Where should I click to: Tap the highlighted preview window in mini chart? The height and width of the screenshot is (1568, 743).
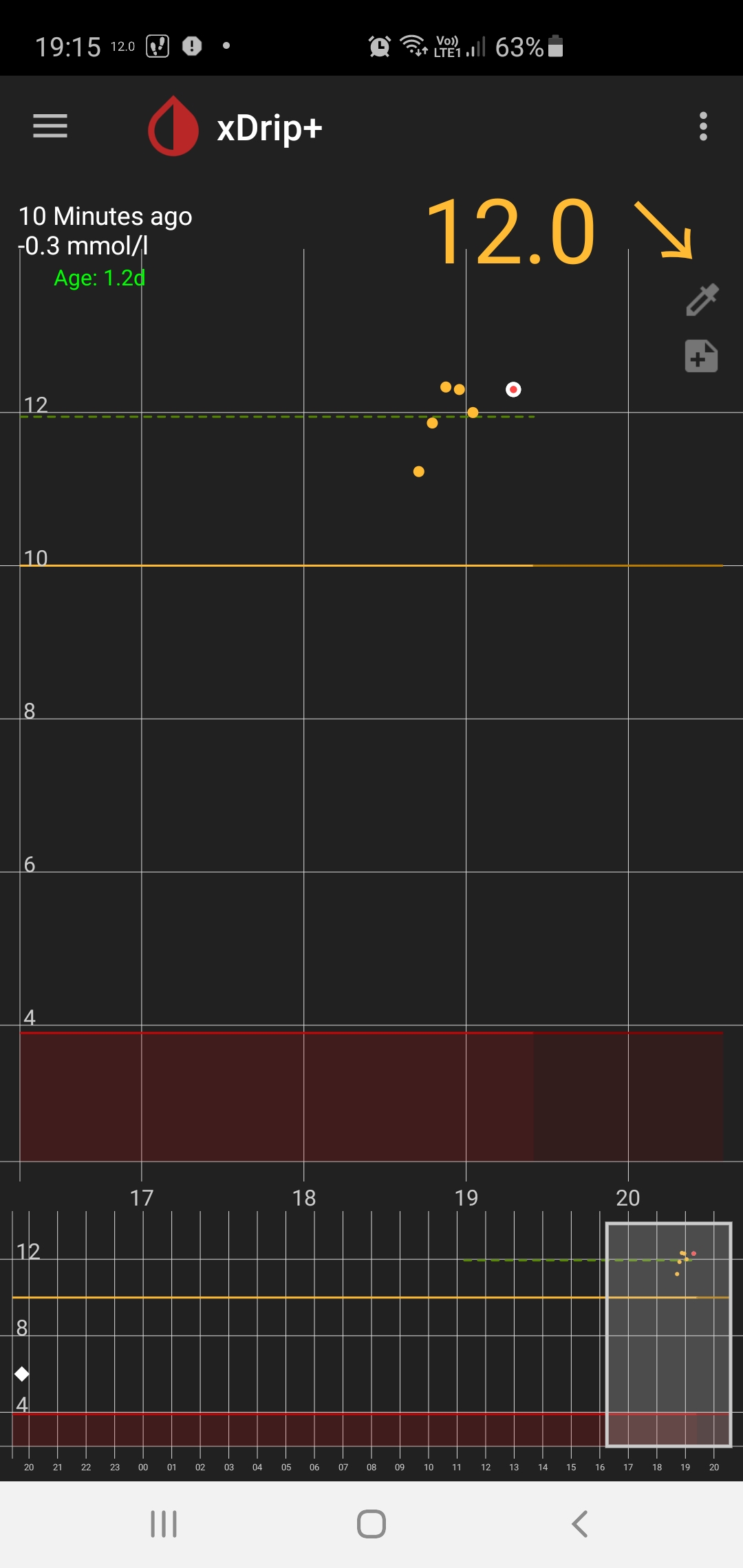(x=668, y=1335)
